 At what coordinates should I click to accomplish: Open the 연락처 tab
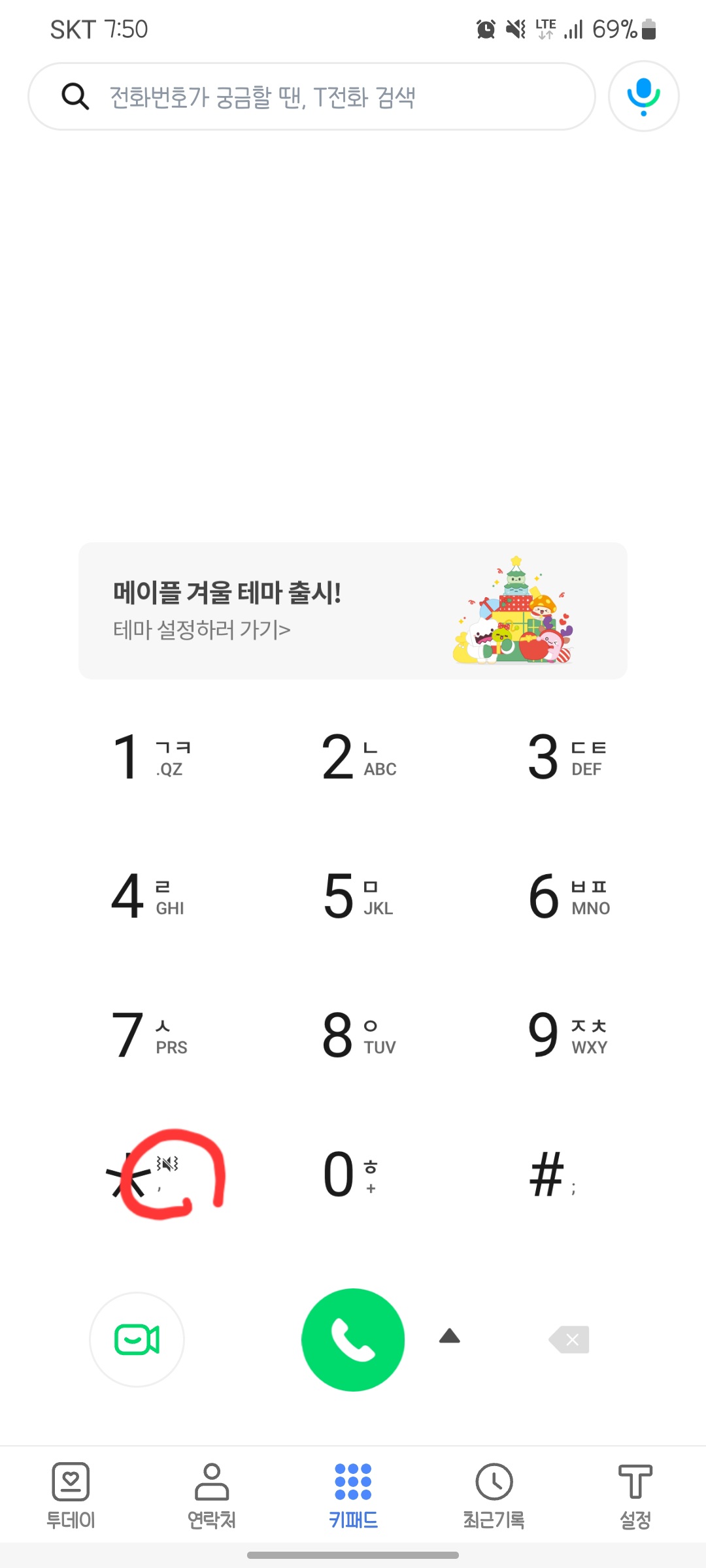point(211,1495)
